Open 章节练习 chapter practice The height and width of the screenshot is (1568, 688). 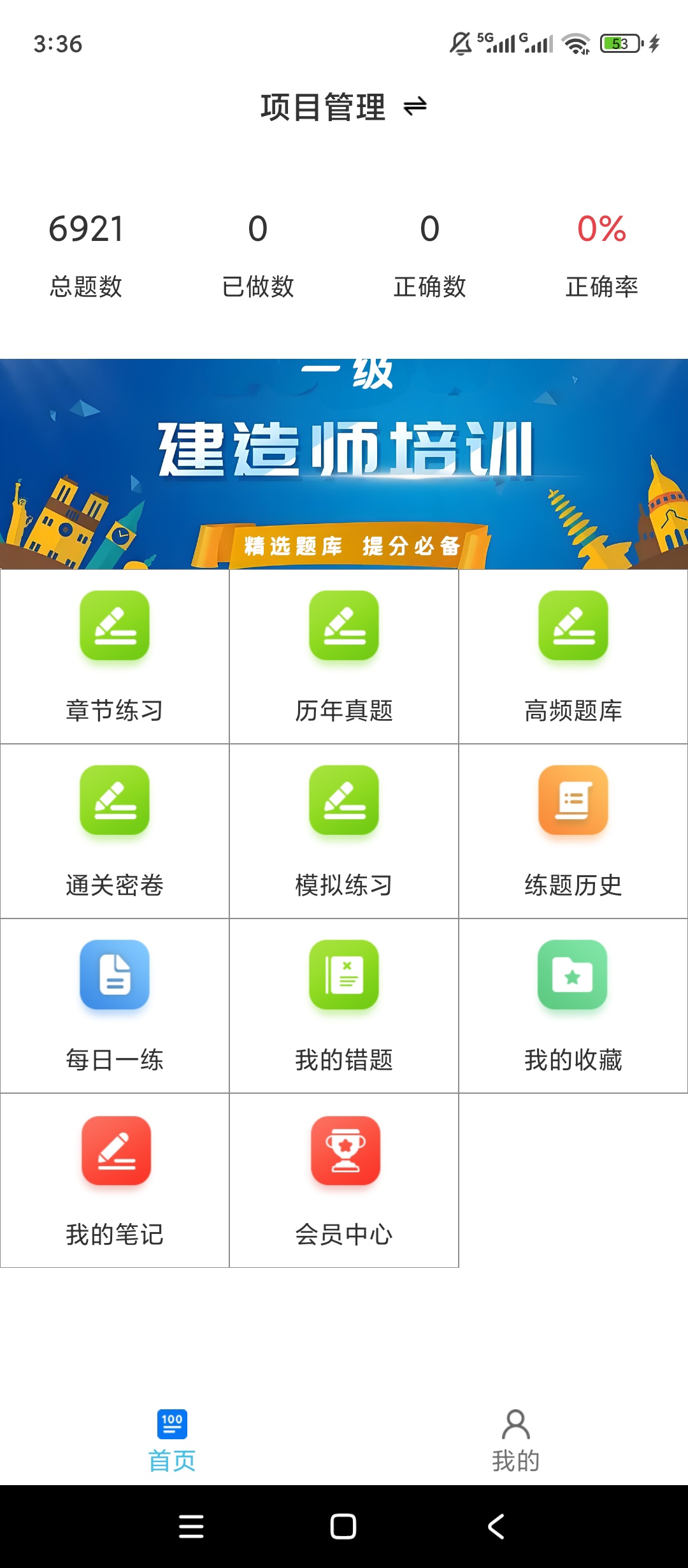[115, 657]
